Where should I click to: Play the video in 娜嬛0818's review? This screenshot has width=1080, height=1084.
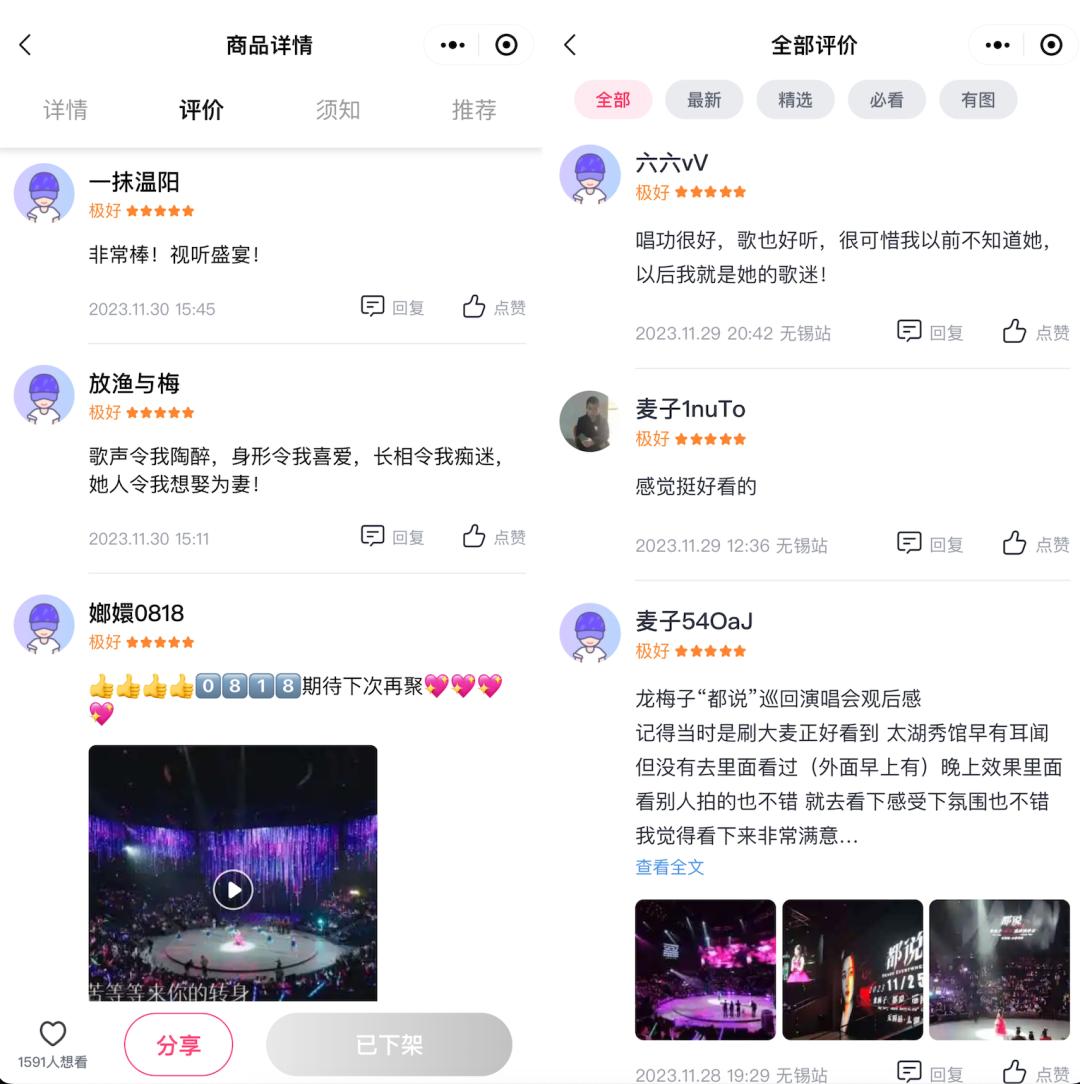(233, 889)
